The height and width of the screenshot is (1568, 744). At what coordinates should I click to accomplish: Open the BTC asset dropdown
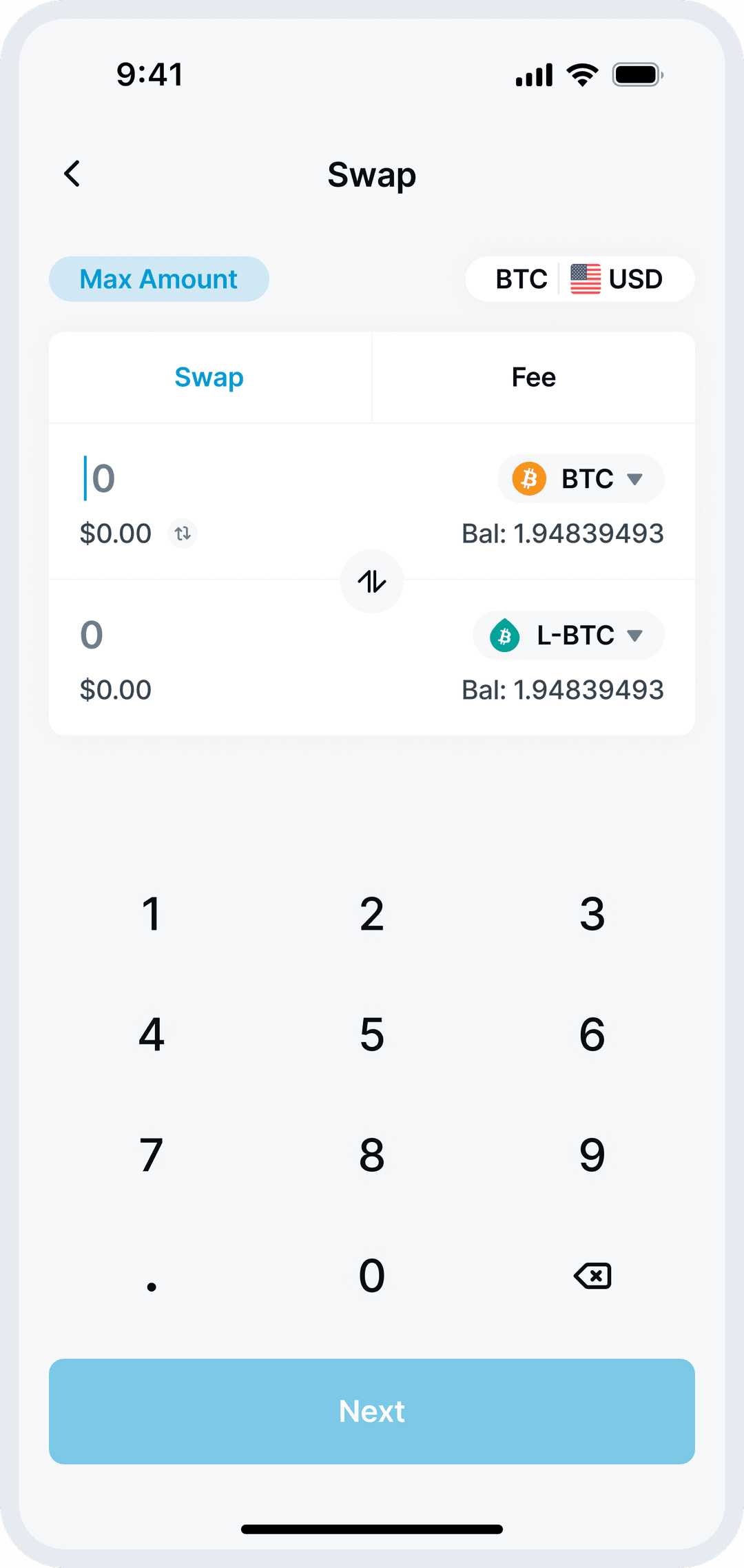[580, 478]
